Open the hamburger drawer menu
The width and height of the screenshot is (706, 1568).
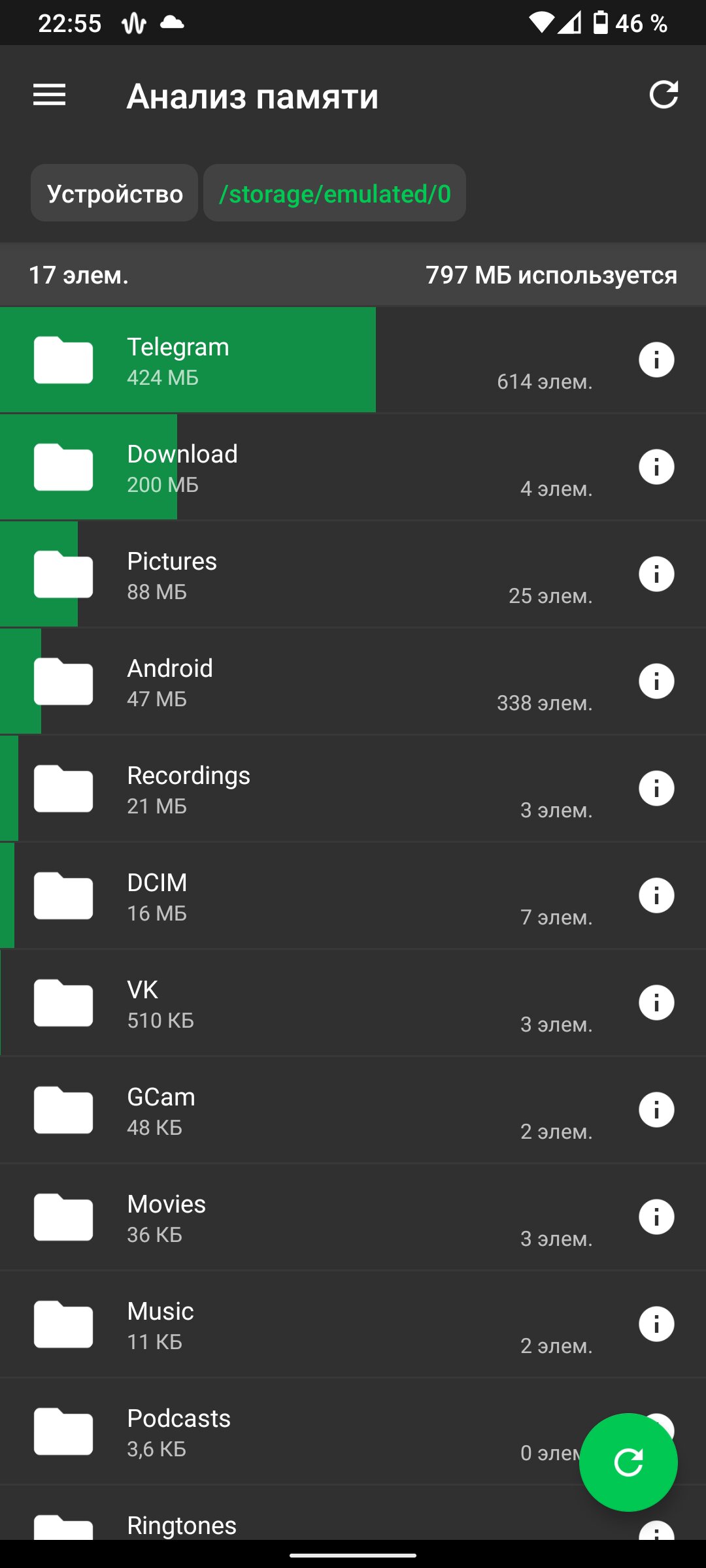pos(50,95)
